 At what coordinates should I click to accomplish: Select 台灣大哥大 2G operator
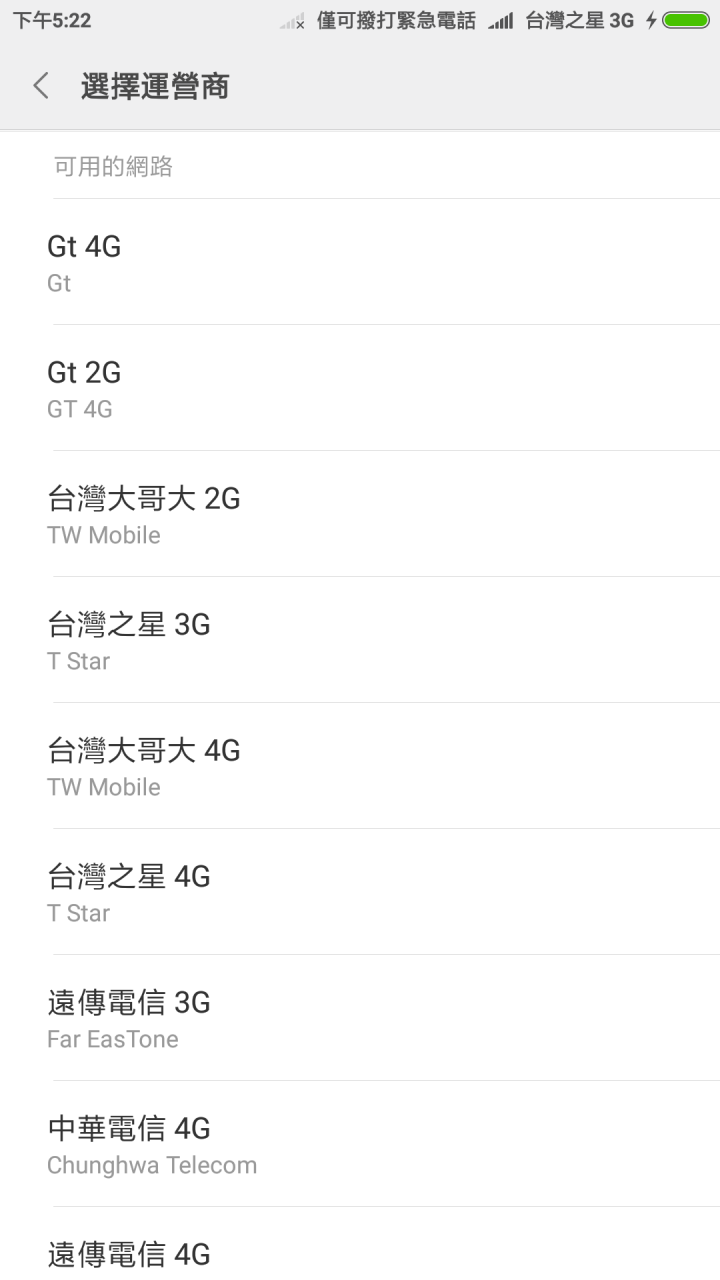click(x=360, y=514)
